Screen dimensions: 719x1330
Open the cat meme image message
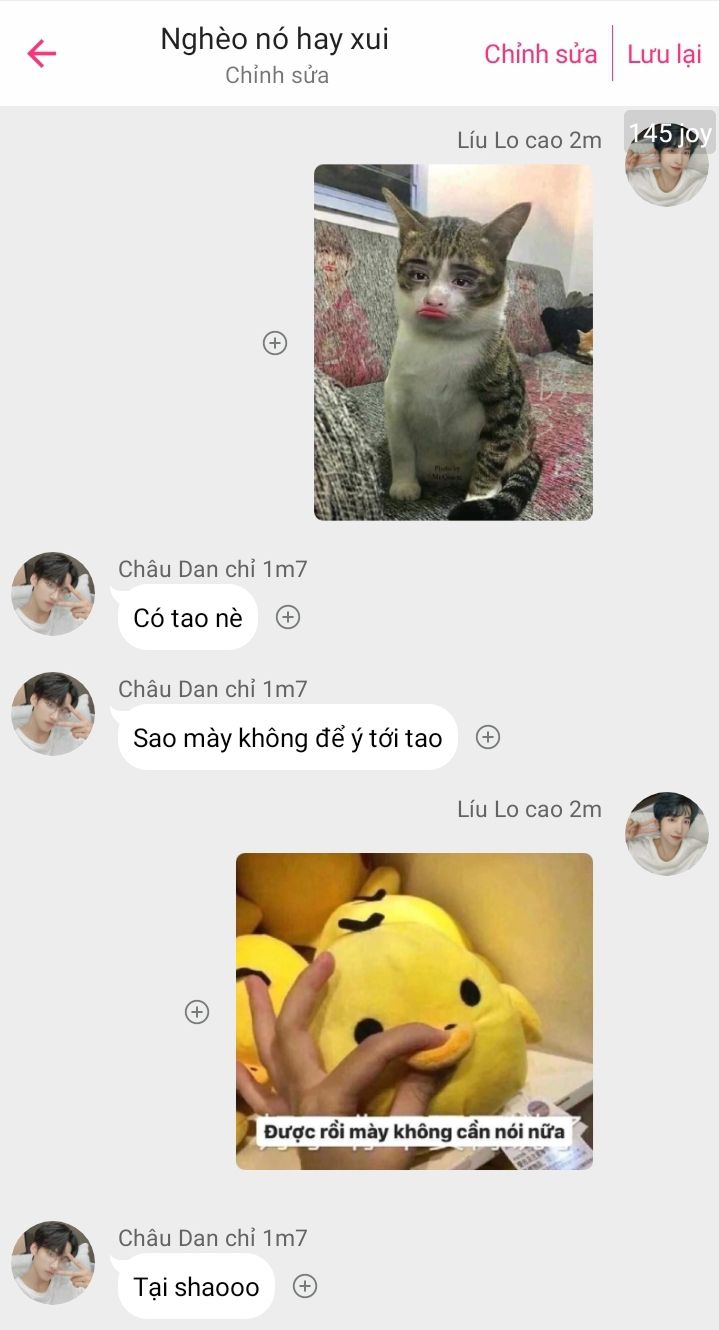pos(453,342)
